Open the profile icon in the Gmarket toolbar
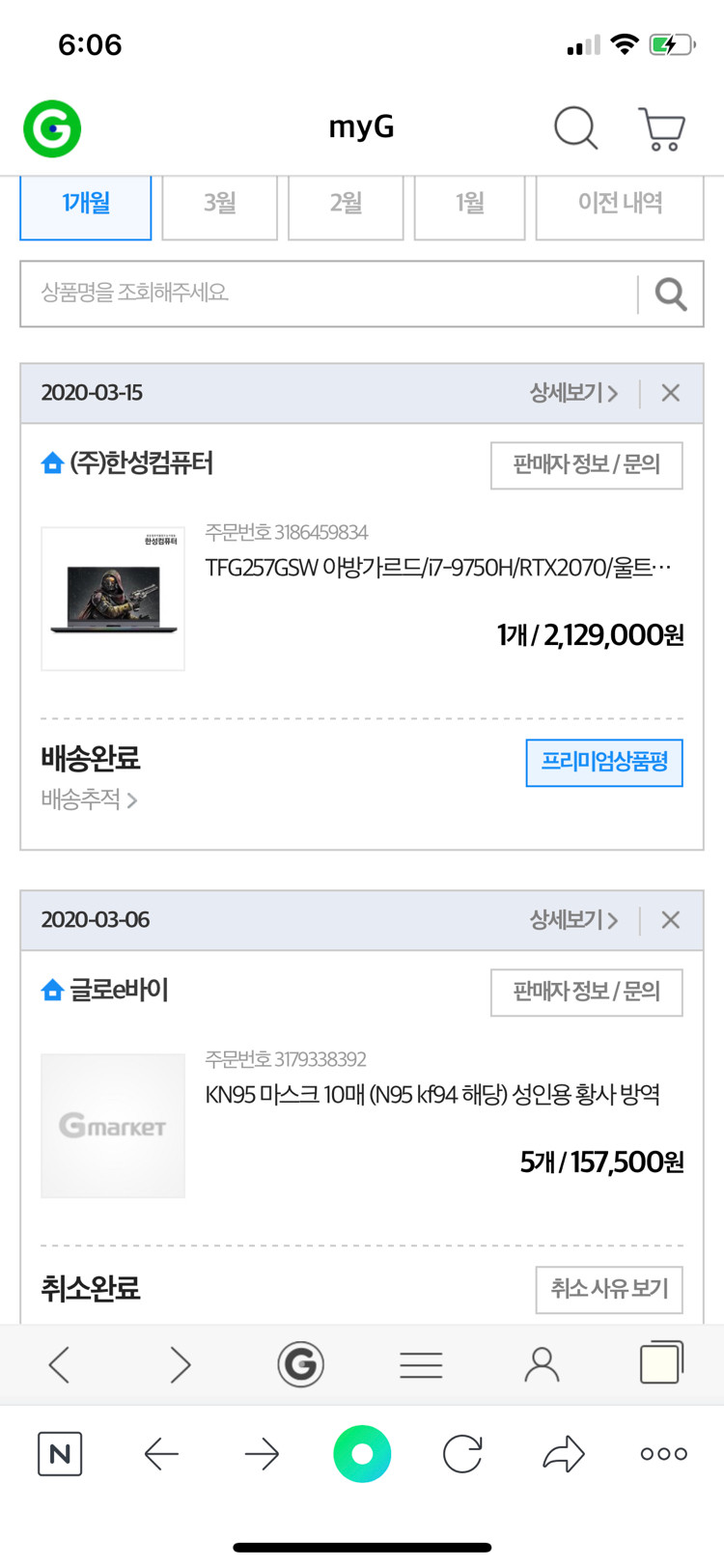 [542, 1364]
